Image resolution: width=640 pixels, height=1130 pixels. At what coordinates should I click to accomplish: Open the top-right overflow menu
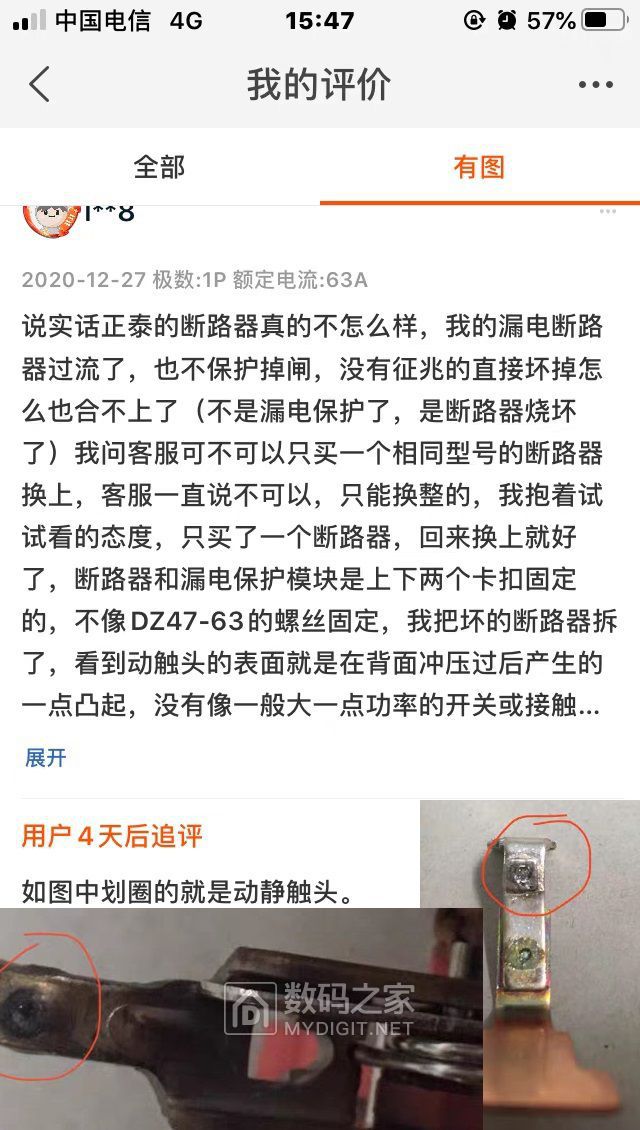[595, 85]
